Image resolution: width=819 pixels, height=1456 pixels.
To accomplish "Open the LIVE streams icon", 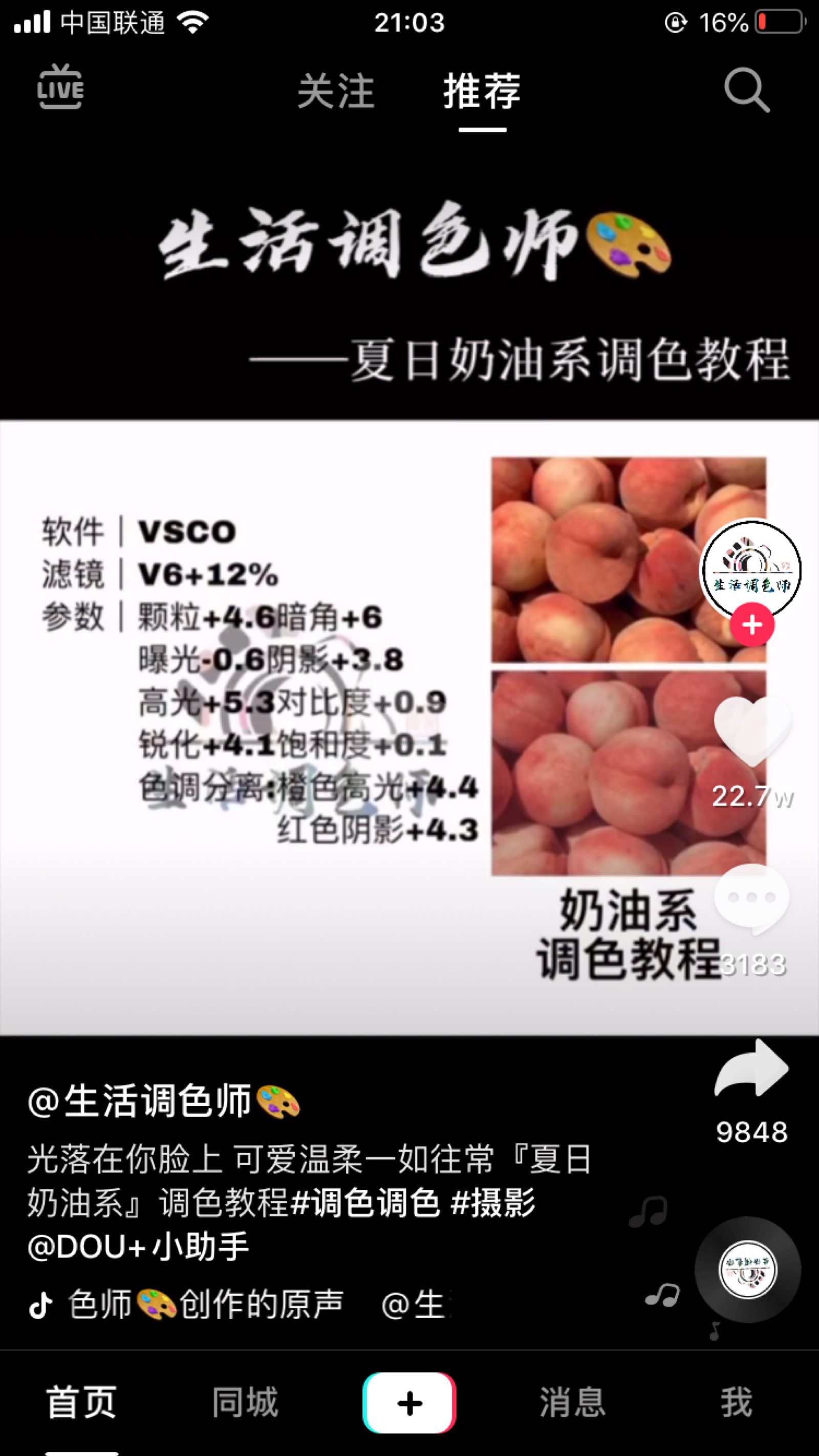I will [x=60, y=88].
